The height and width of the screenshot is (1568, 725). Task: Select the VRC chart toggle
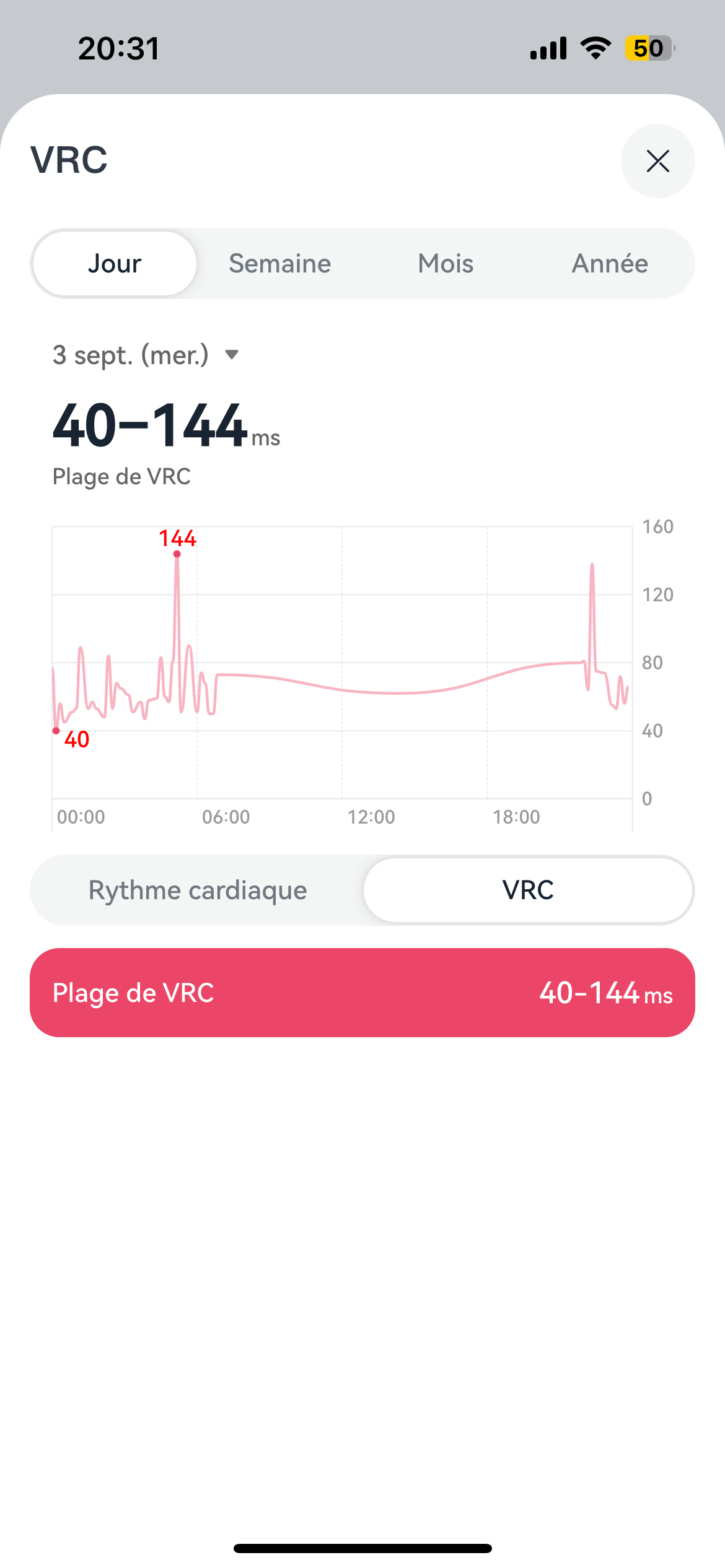[x=528, y=891]
